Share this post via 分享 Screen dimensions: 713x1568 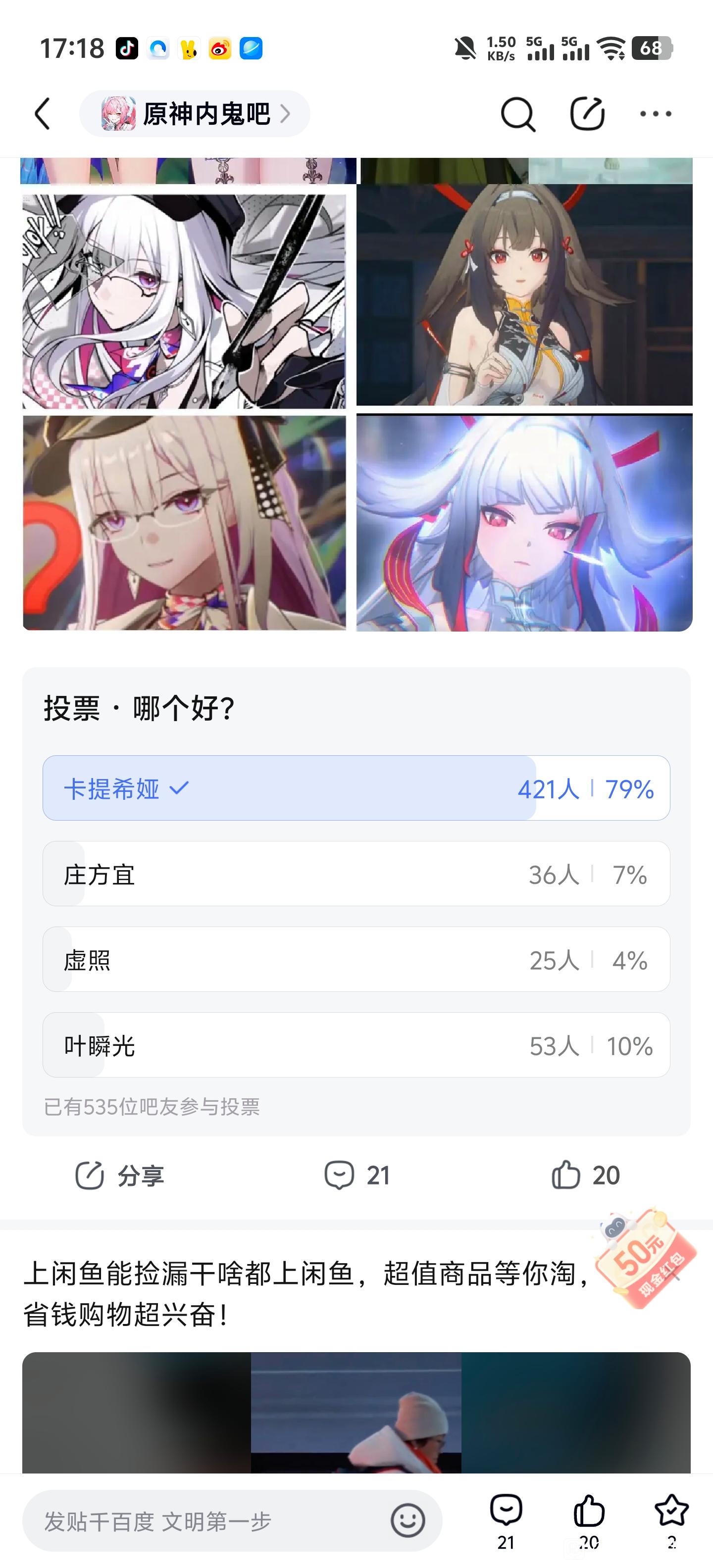pyautogui.click(x=119, y=1176)
